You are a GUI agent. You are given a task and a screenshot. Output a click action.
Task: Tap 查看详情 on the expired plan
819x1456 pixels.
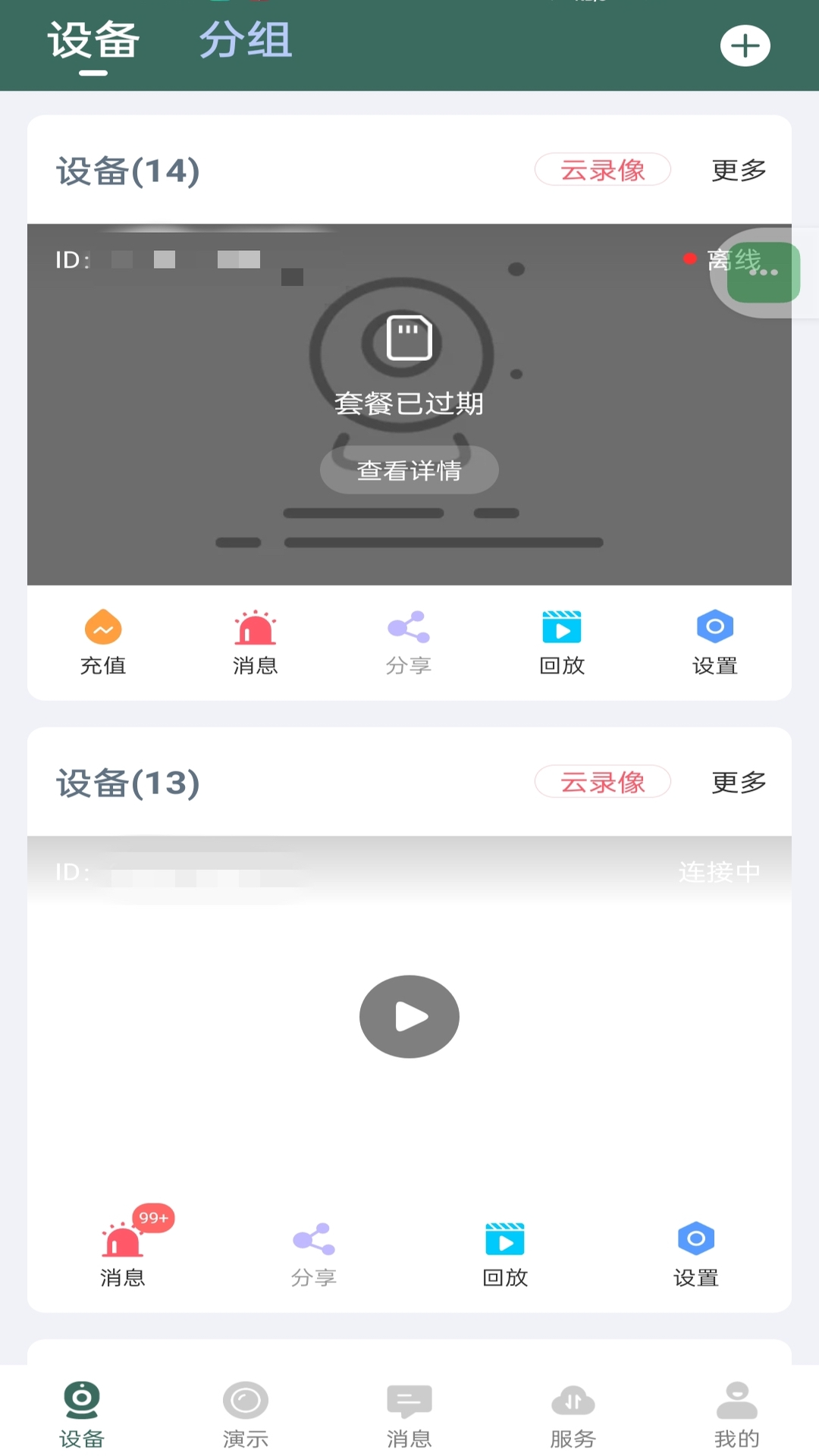pyautogui.click(x=409, y=470)
